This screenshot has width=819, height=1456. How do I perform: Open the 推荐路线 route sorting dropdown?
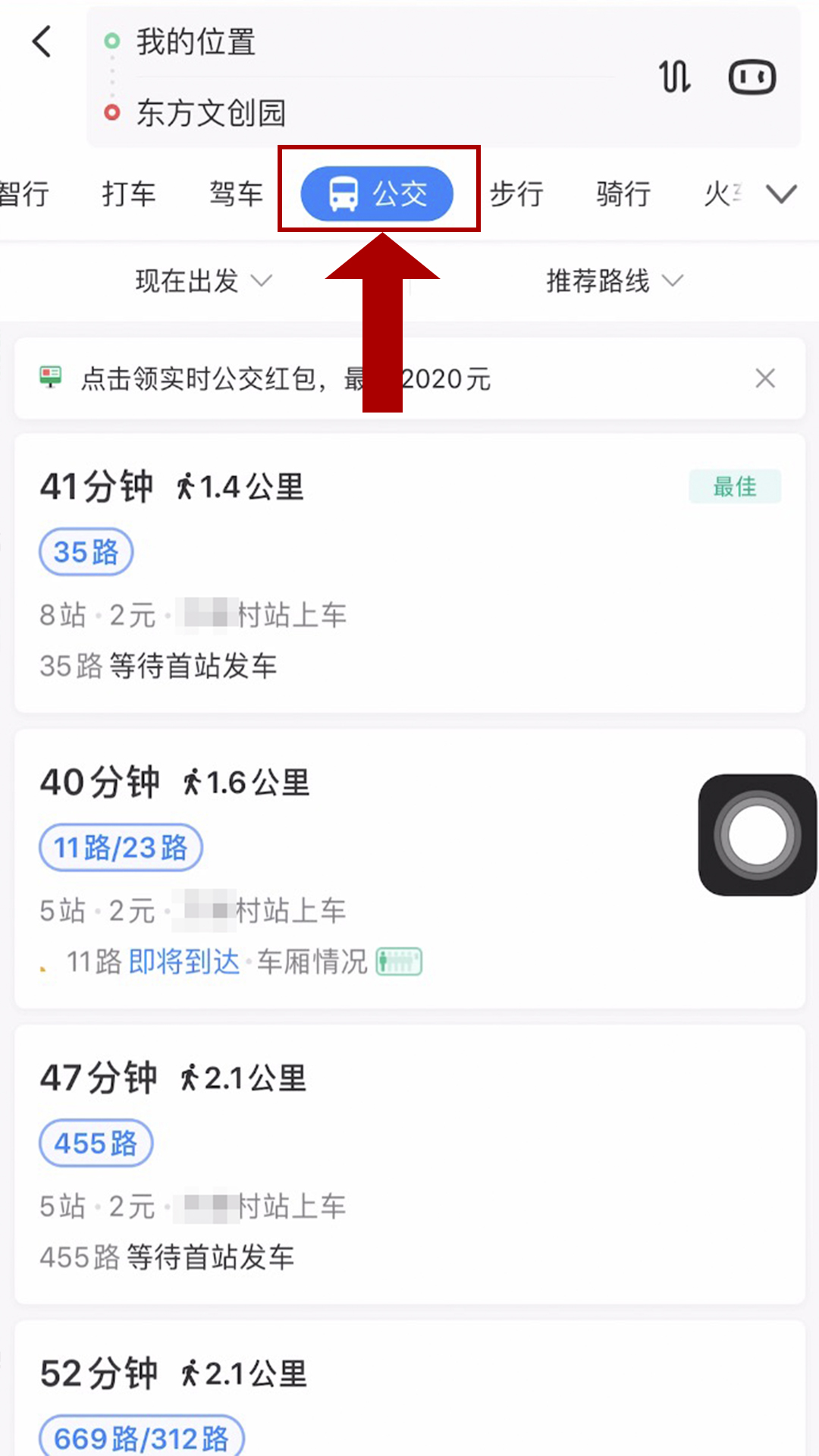click(611, 281)
